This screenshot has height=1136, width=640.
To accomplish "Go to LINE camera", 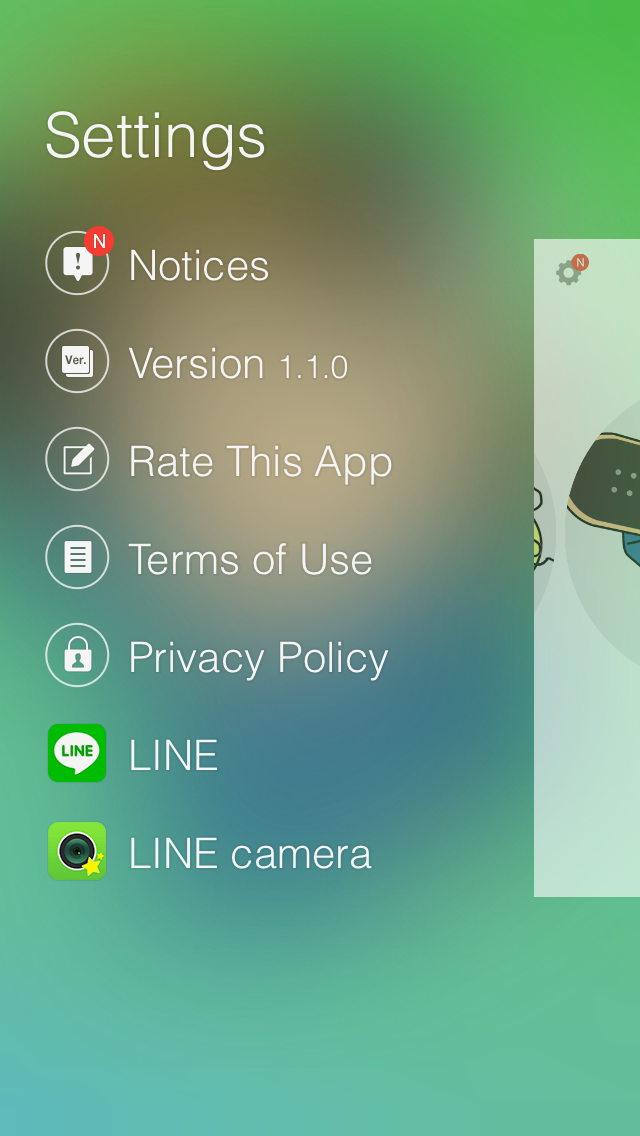I will point(249,853).
